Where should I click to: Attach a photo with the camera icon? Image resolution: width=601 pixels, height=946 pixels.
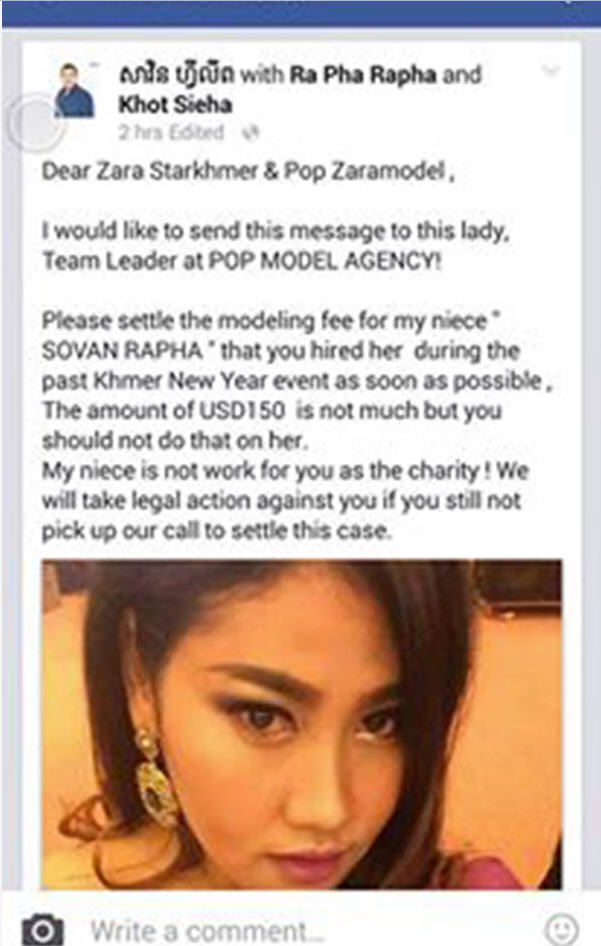pyautogui.click(x=42, y=927)
